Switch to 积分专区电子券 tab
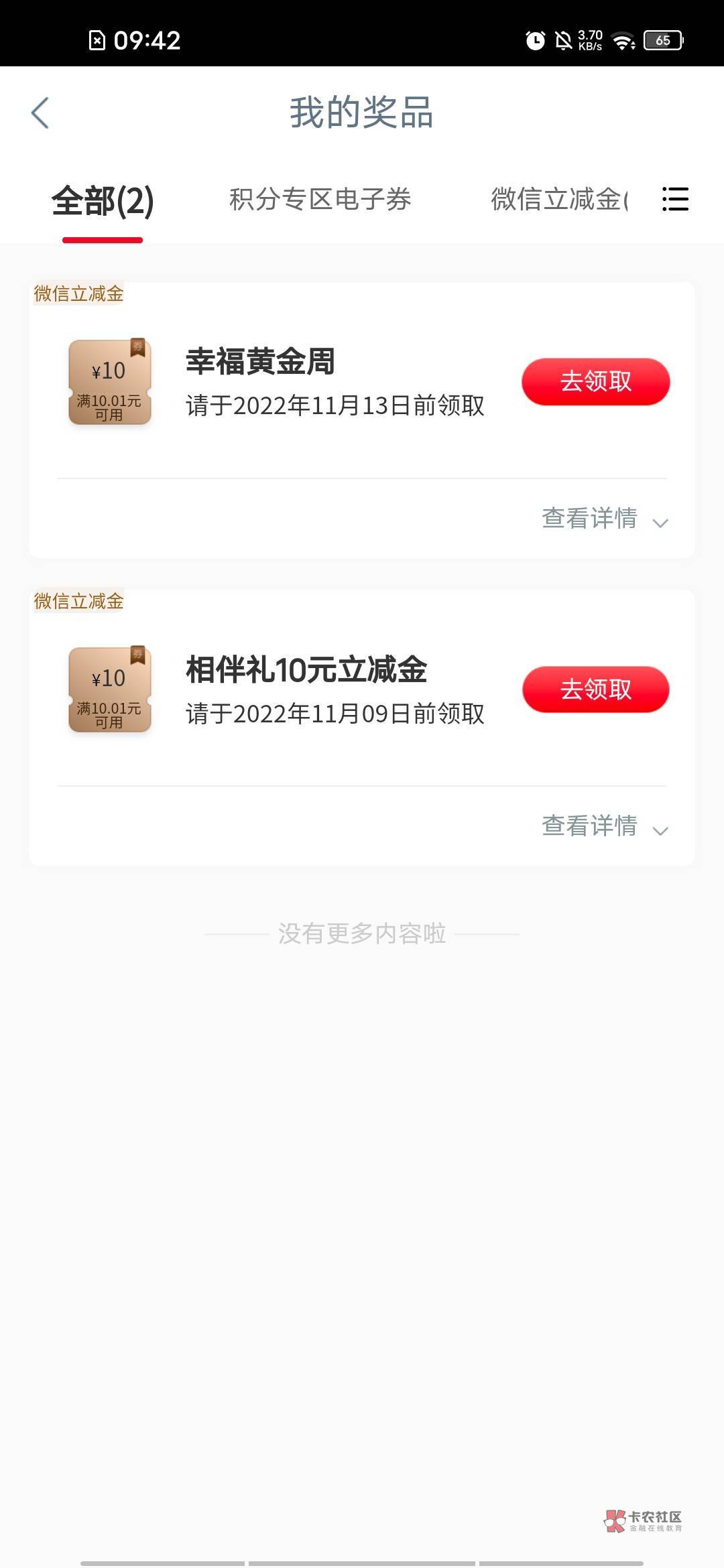The width and height of the screenshot is (724, 1568). [x=320, y=200]
